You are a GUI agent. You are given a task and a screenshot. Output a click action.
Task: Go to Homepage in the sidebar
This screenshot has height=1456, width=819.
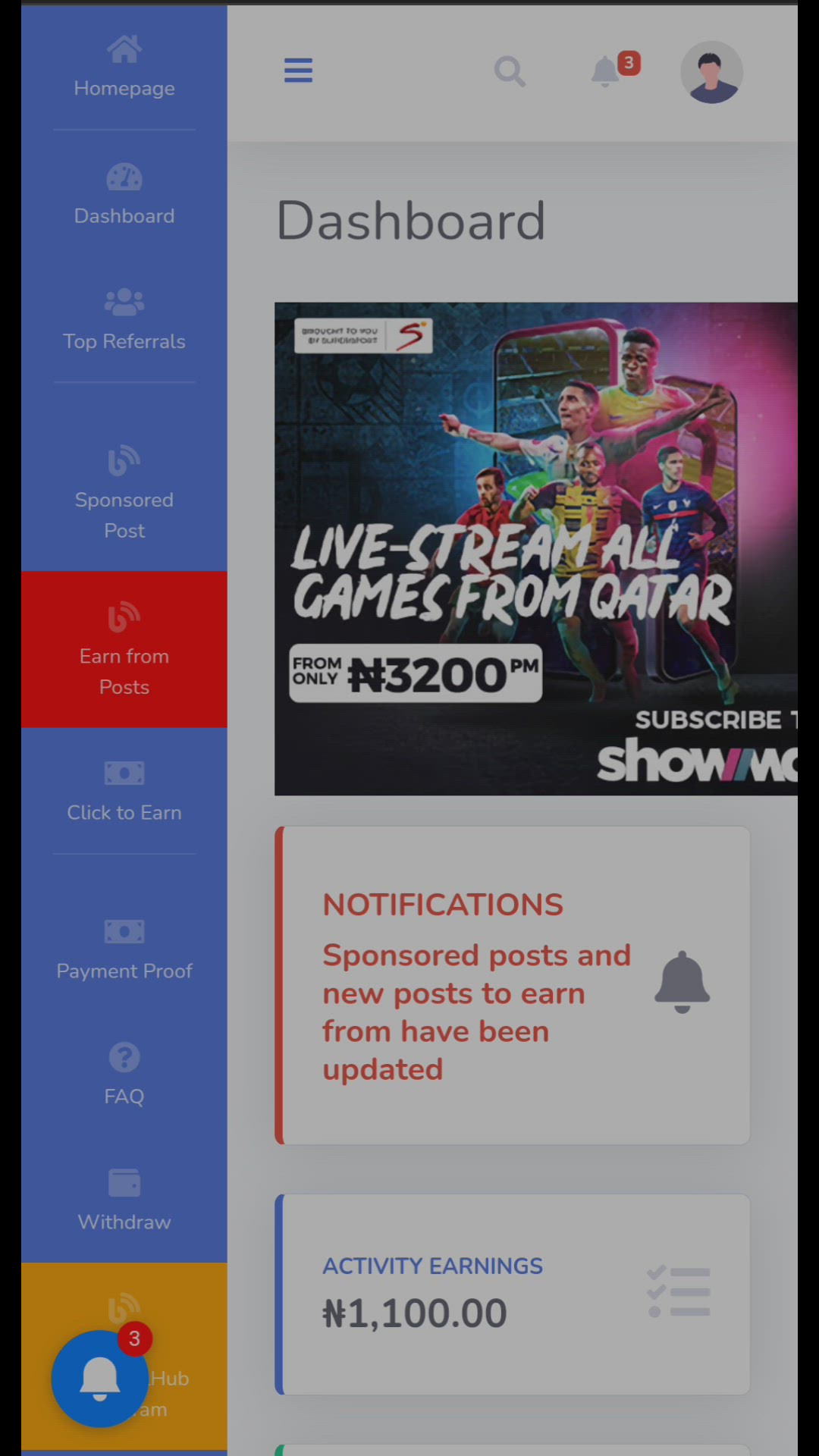pos(124,68)
